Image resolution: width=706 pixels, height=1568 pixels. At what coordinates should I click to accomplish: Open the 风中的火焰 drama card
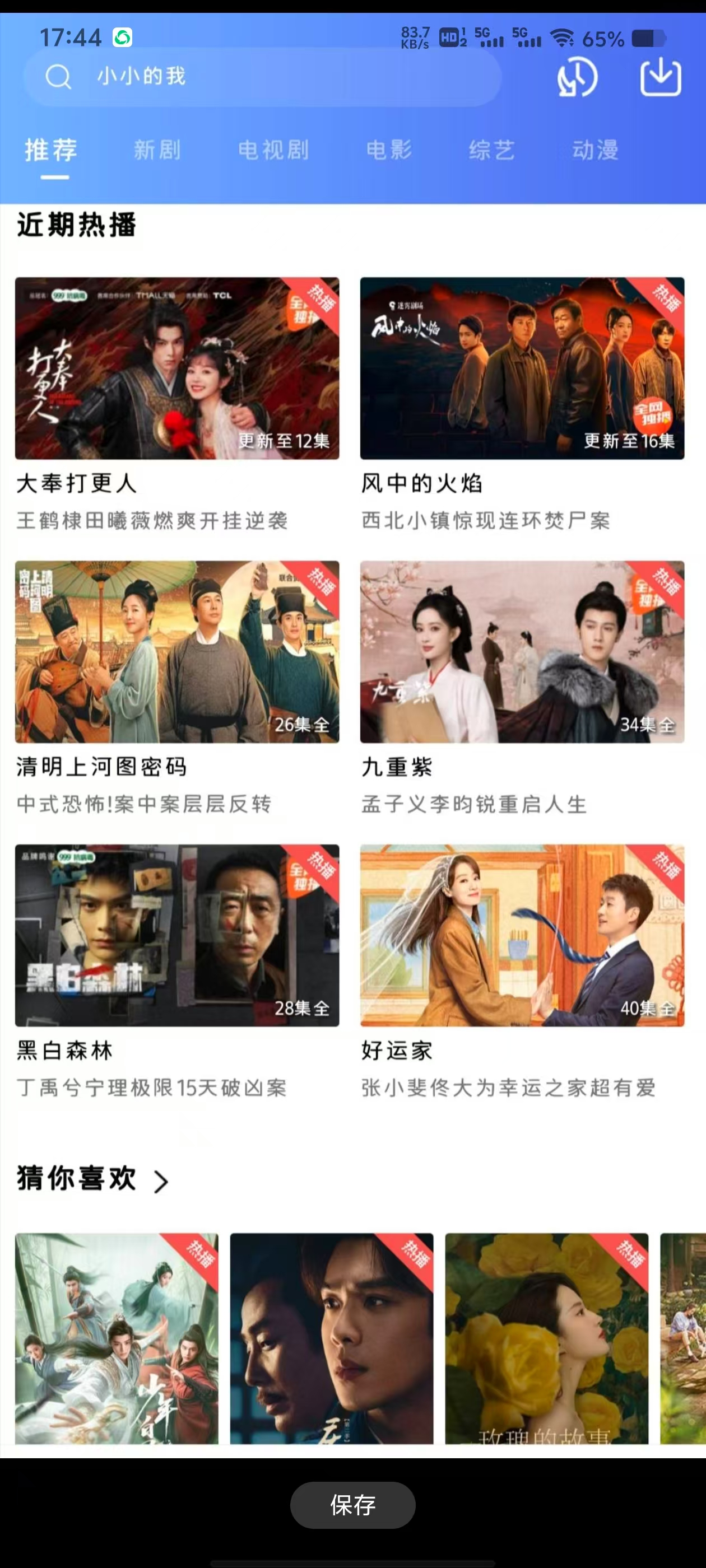pos(522,368)
